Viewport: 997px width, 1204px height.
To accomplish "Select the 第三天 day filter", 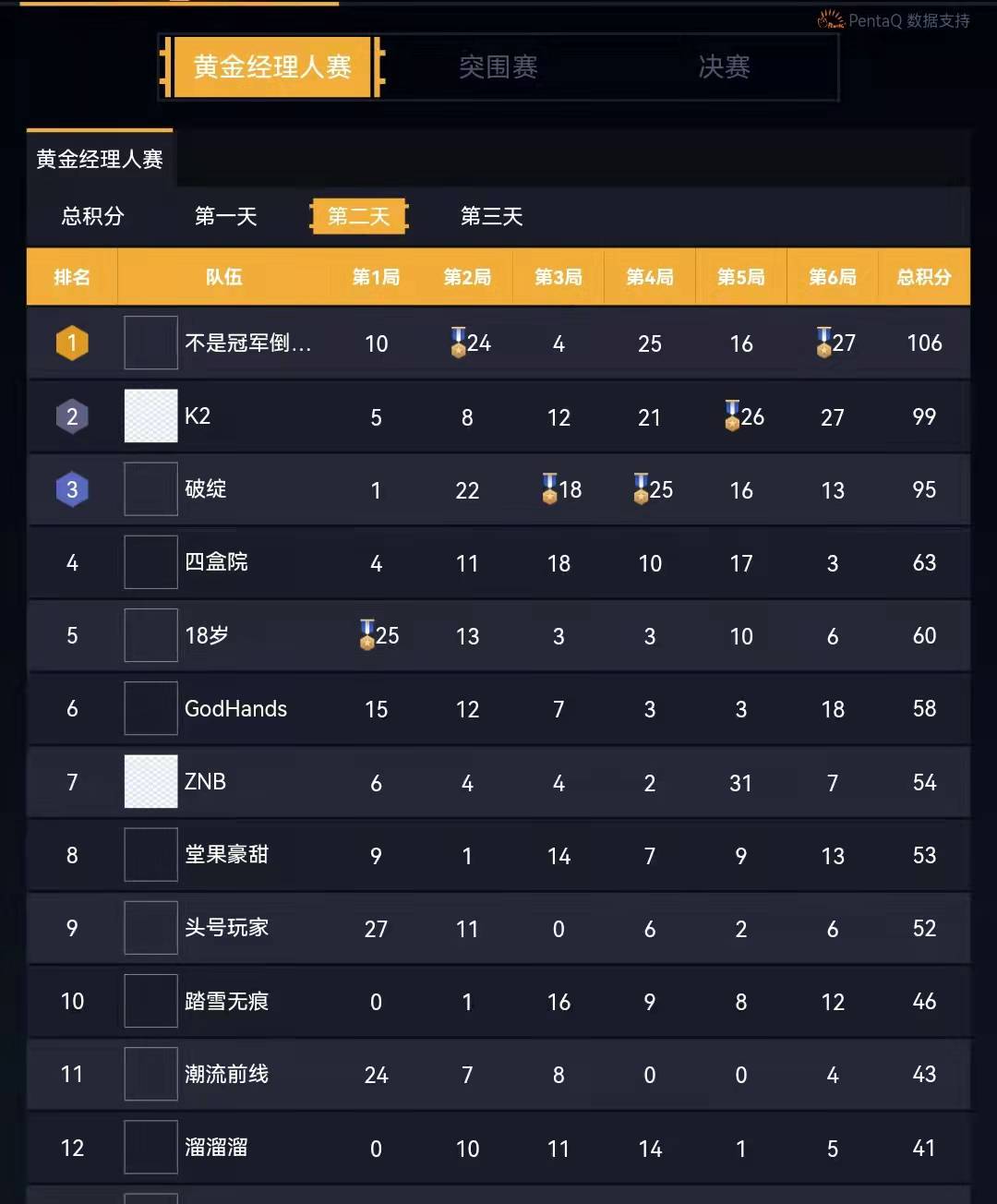I will pos(490,216).
